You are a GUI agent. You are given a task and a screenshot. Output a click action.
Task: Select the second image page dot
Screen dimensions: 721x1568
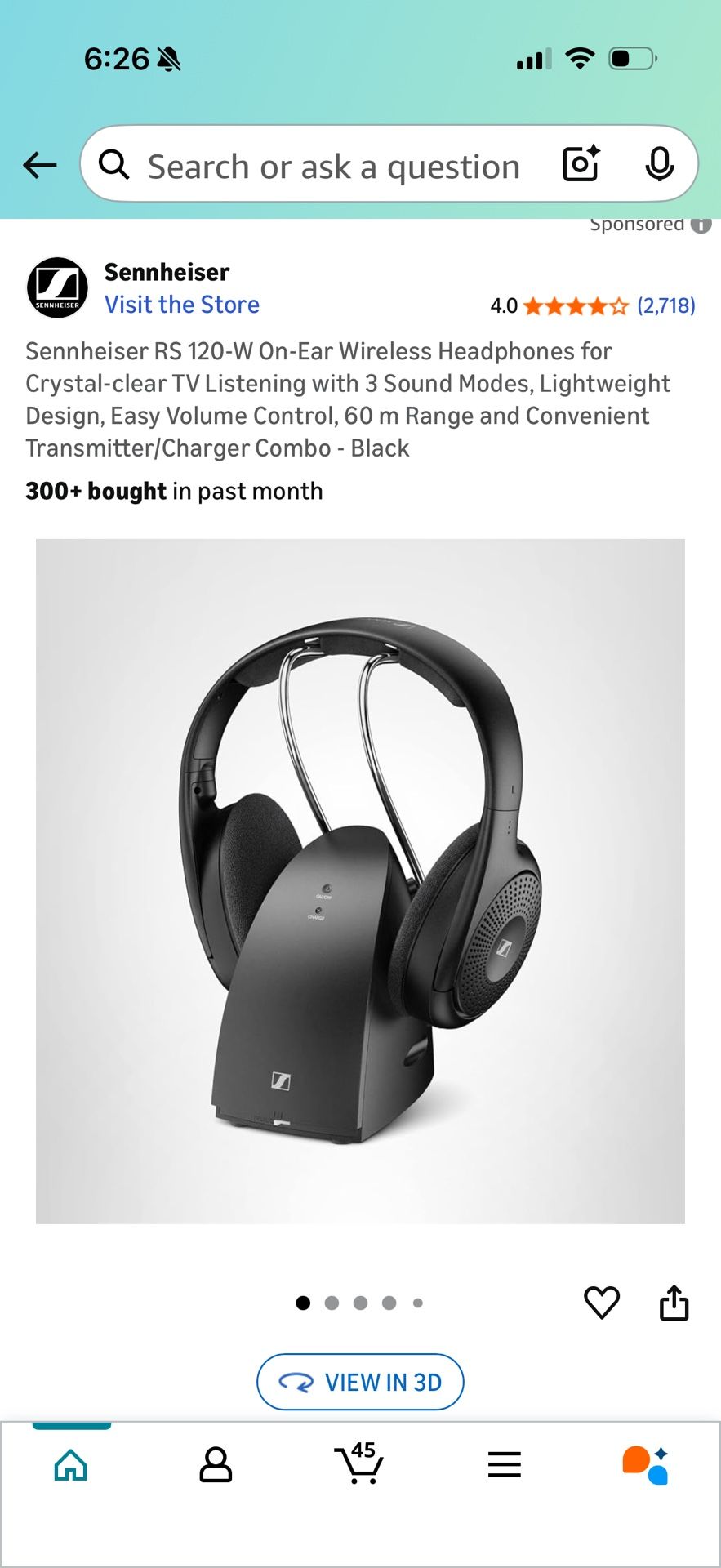click(x=332, y=1303)
